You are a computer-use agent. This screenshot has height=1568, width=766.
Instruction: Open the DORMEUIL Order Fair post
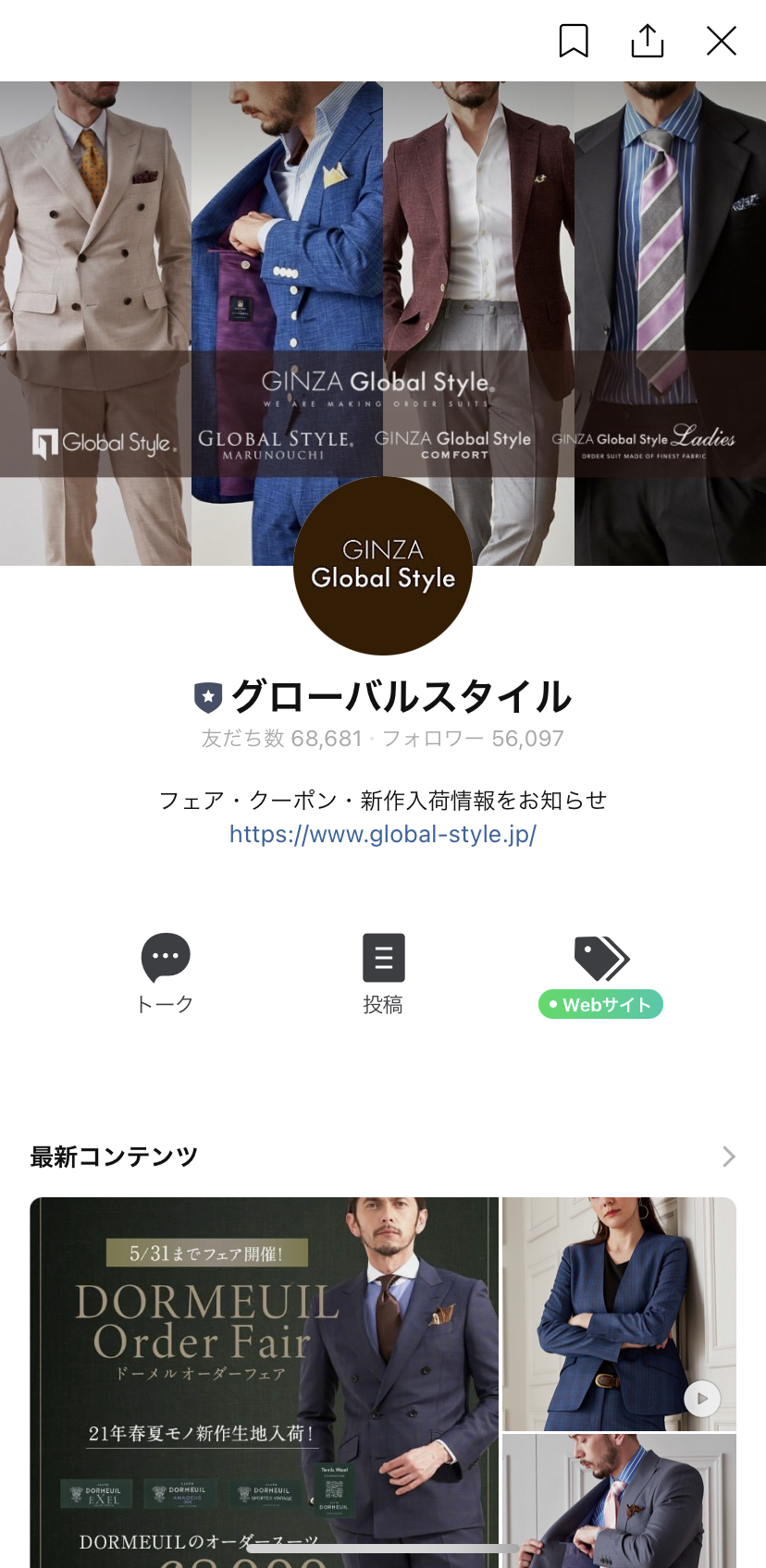265,1378
